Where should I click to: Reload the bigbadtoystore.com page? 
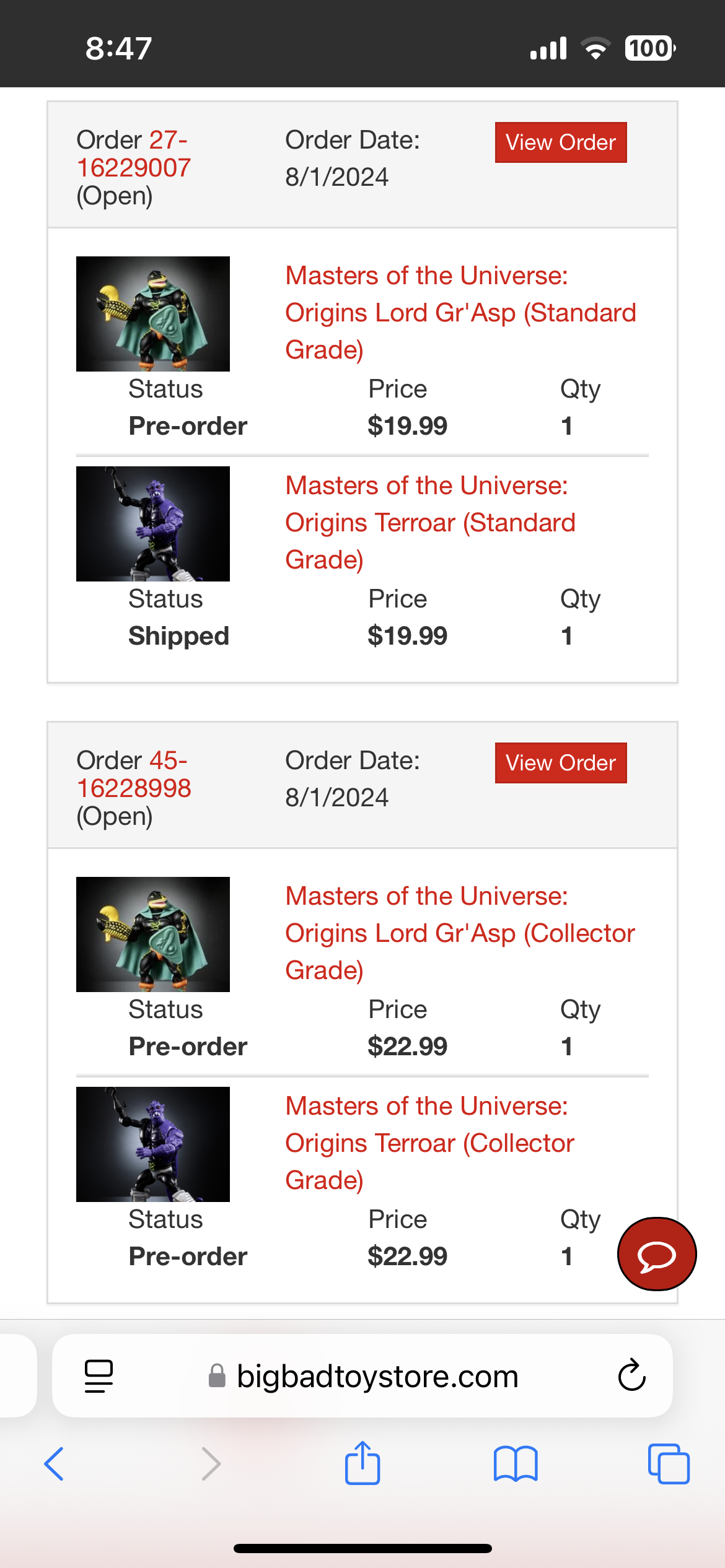[x=631, y=1376]
